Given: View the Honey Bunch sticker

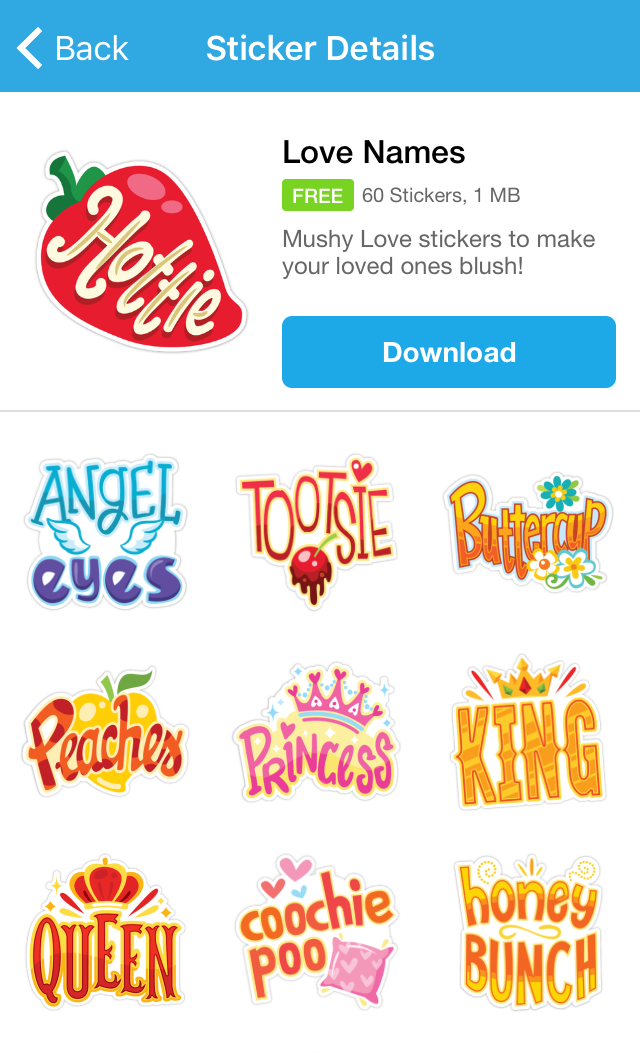Looking at the screenshot, I should (x=527, y=932).
